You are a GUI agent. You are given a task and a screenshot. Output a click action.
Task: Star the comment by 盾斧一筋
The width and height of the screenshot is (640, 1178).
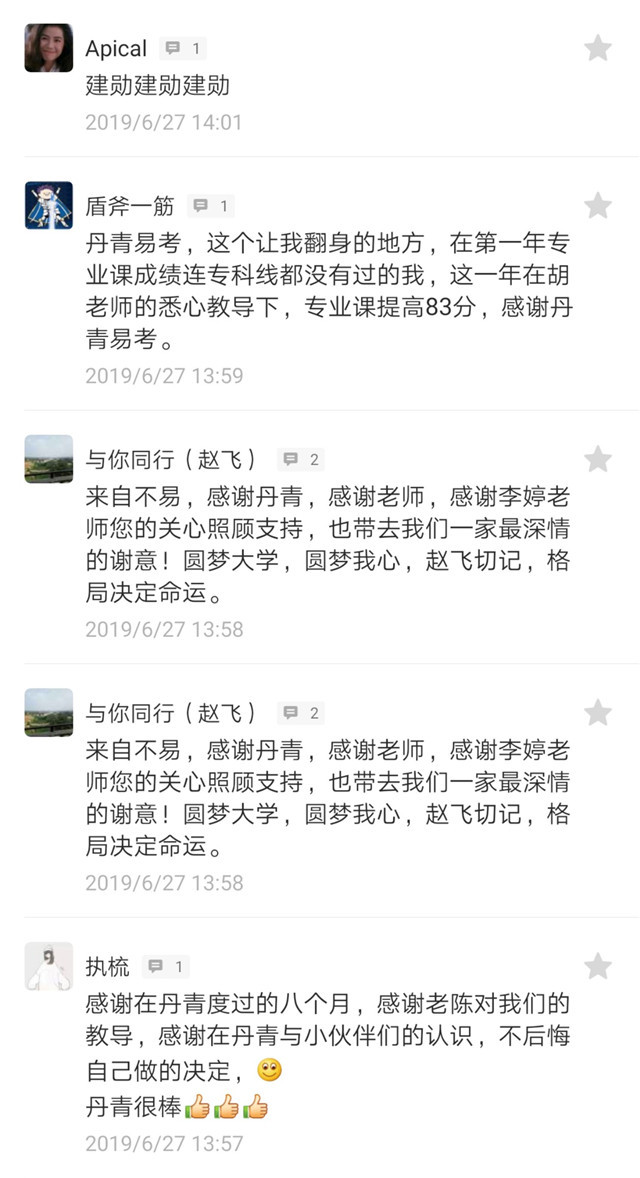point(597,206)
